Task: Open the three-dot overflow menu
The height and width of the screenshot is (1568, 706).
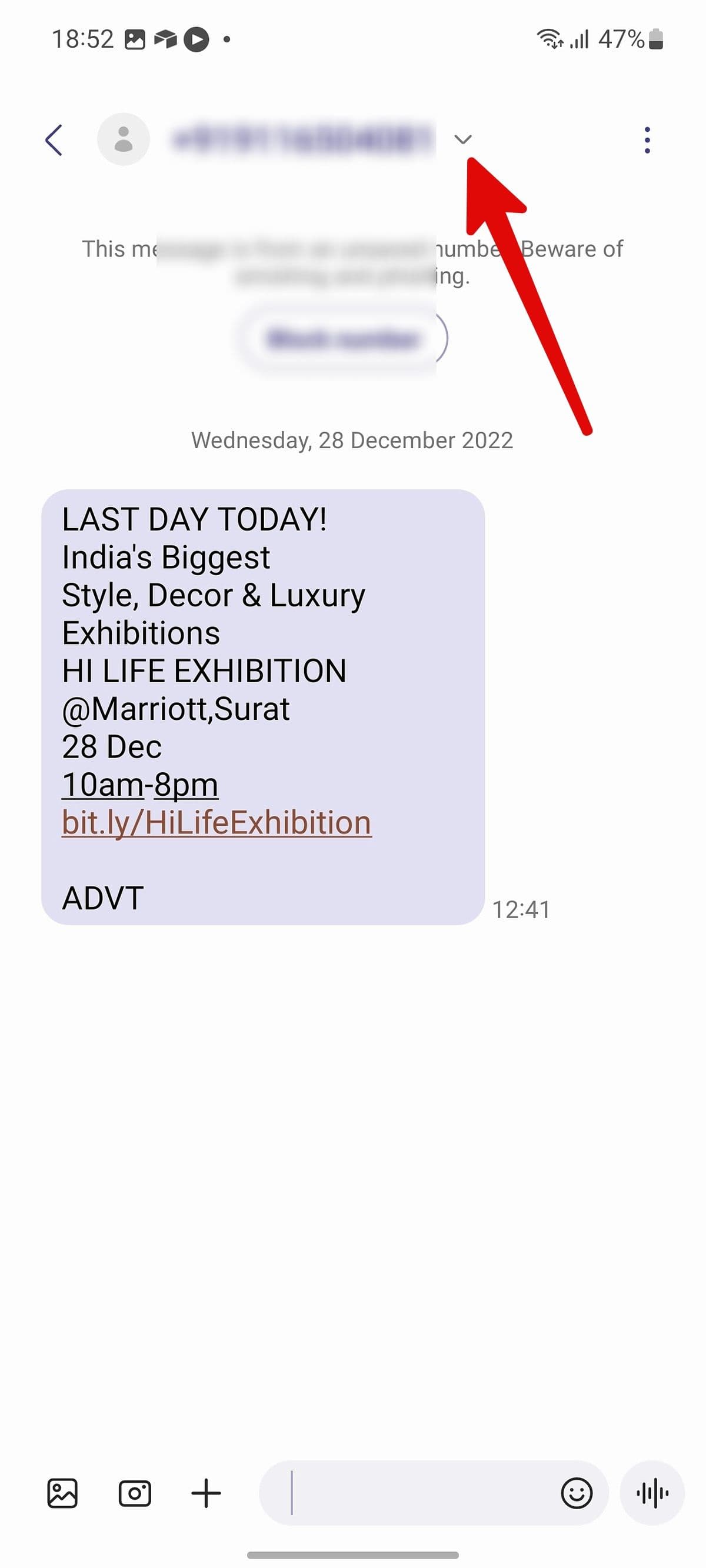Action: coord(647,140)
